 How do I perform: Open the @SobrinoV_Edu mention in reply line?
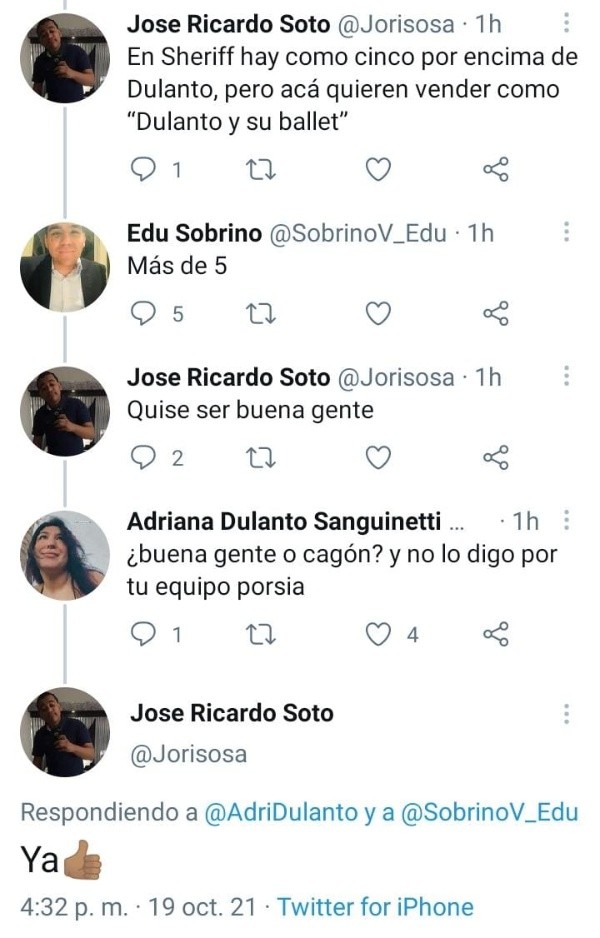point(489,812)
